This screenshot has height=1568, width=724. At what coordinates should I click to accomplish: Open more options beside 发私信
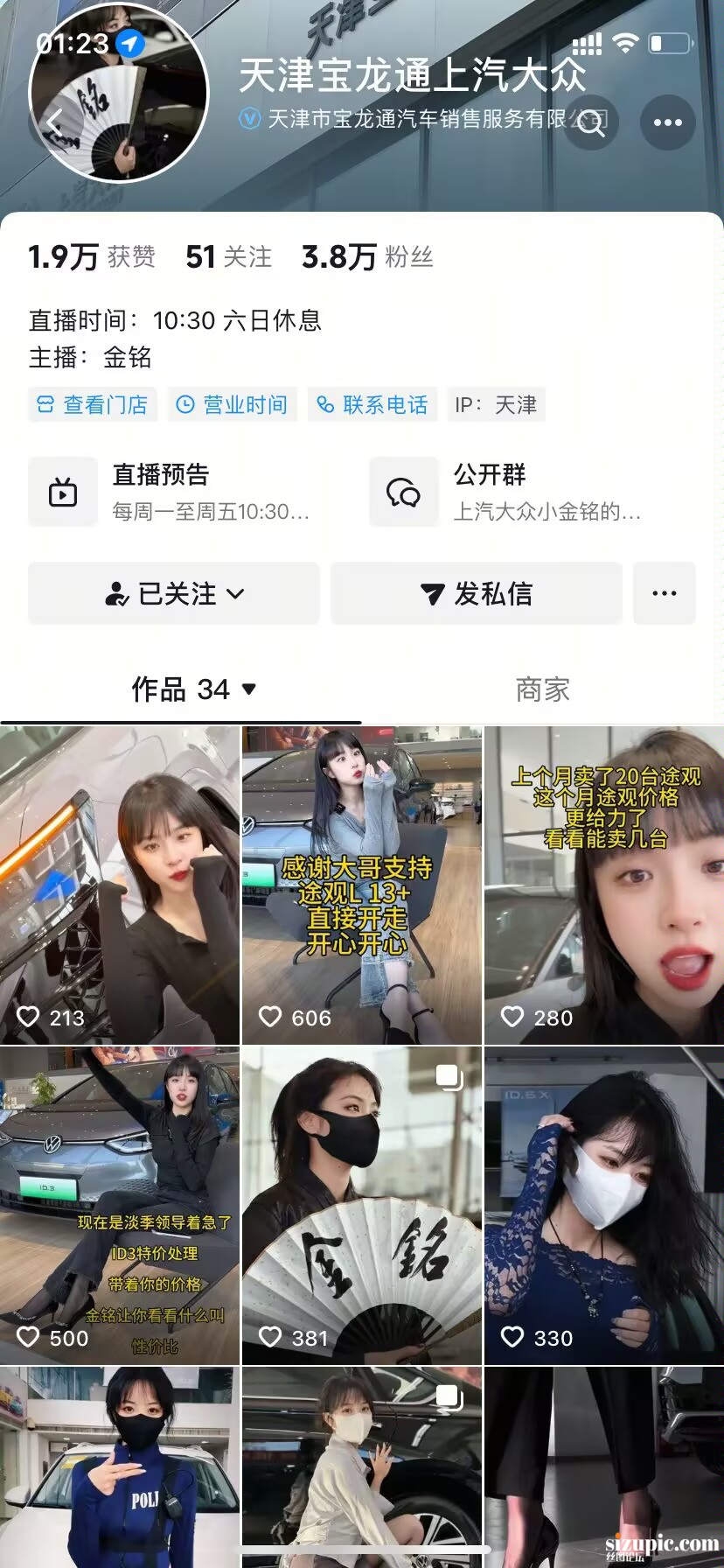[x=665, y=593]
